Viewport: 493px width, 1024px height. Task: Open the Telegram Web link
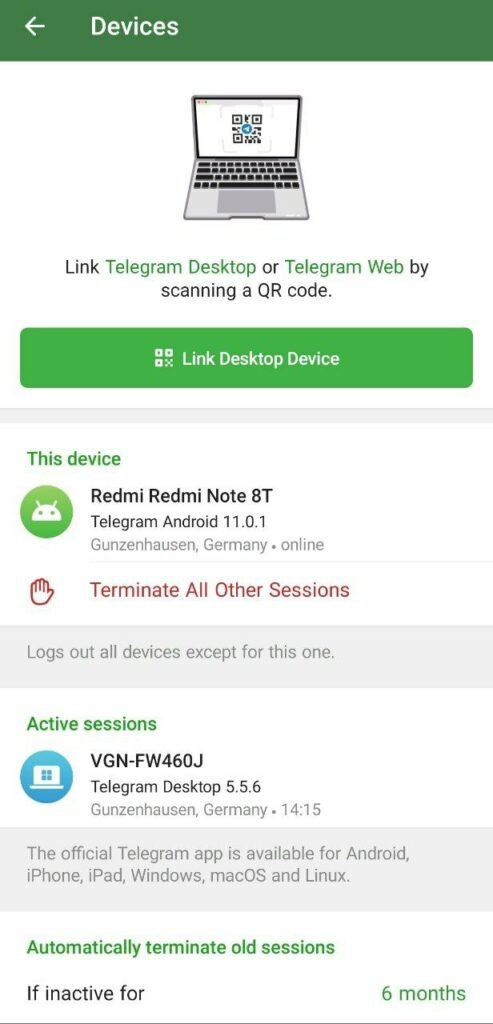(344, 267)
